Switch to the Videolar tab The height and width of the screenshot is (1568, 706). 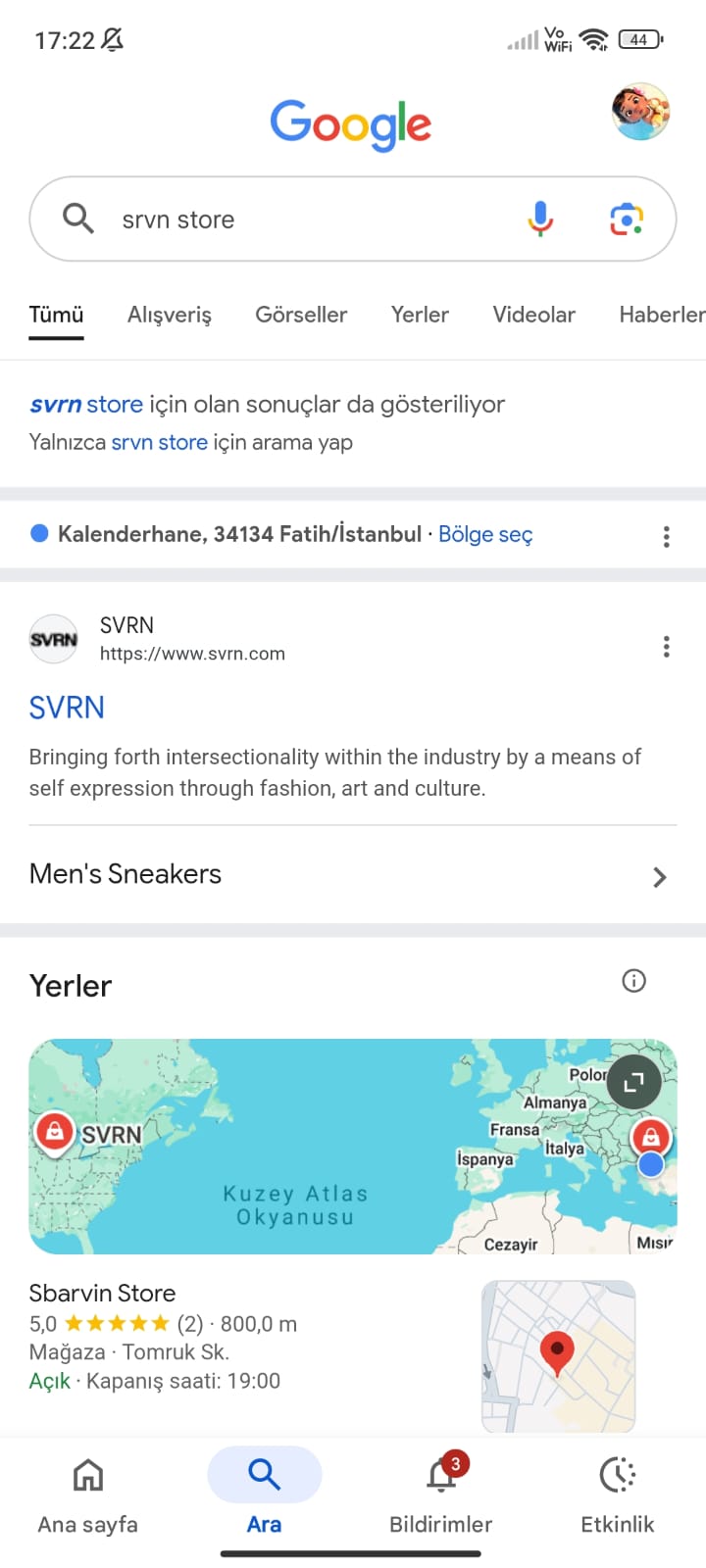[x=533, y=315]
